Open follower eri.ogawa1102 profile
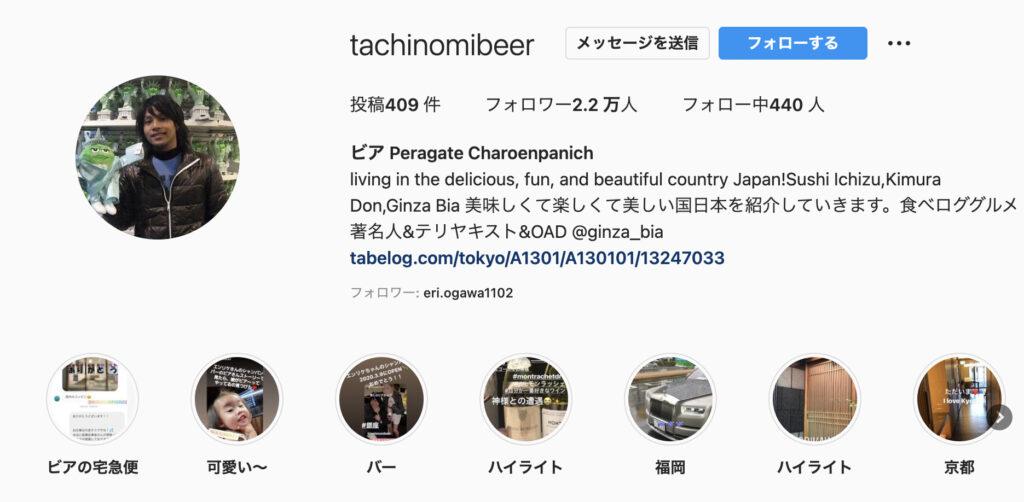1024x502 pixels. click(x=468, y=294)
